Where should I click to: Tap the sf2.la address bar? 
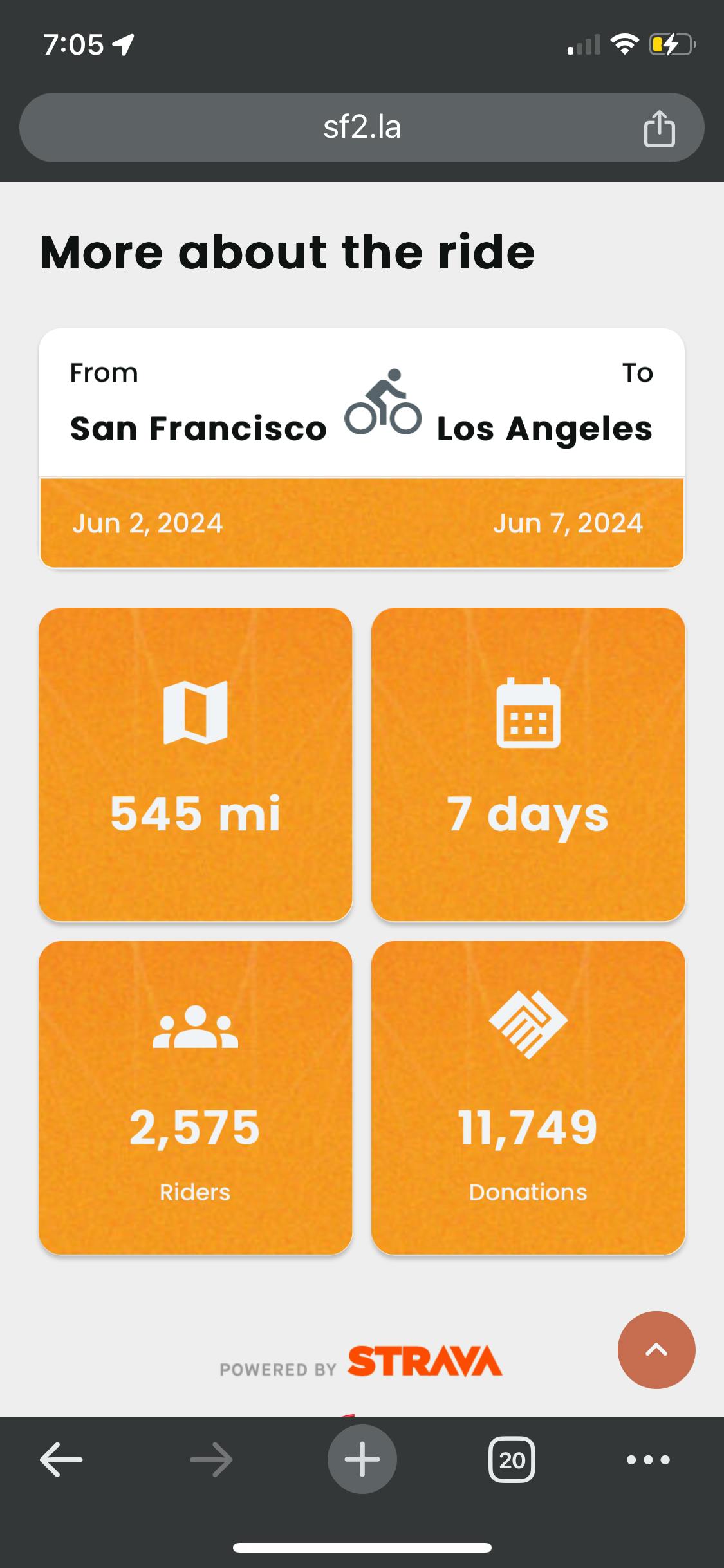(362, 127)
